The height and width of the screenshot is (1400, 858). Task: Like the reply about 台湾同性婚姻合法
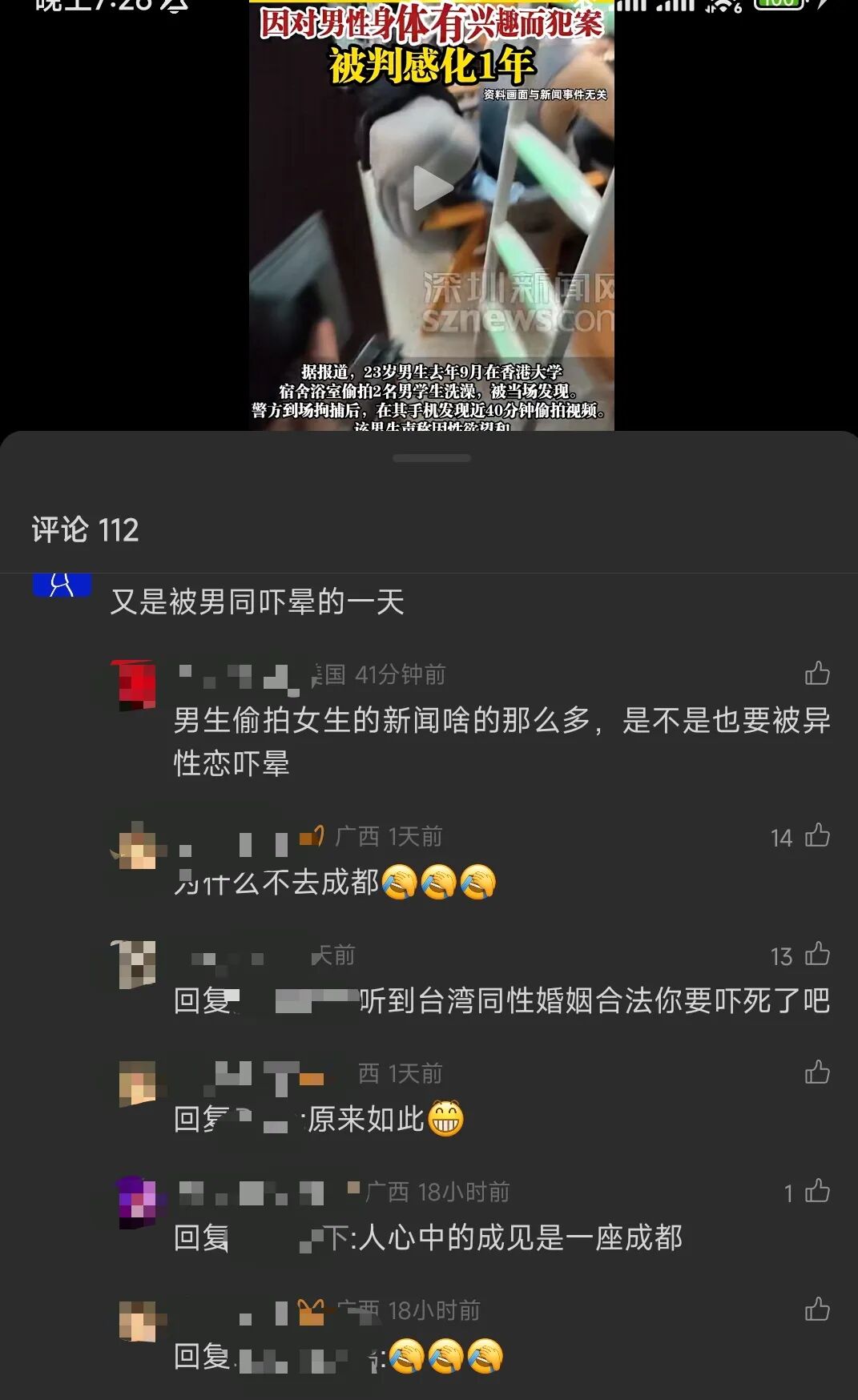pos(816,954)
